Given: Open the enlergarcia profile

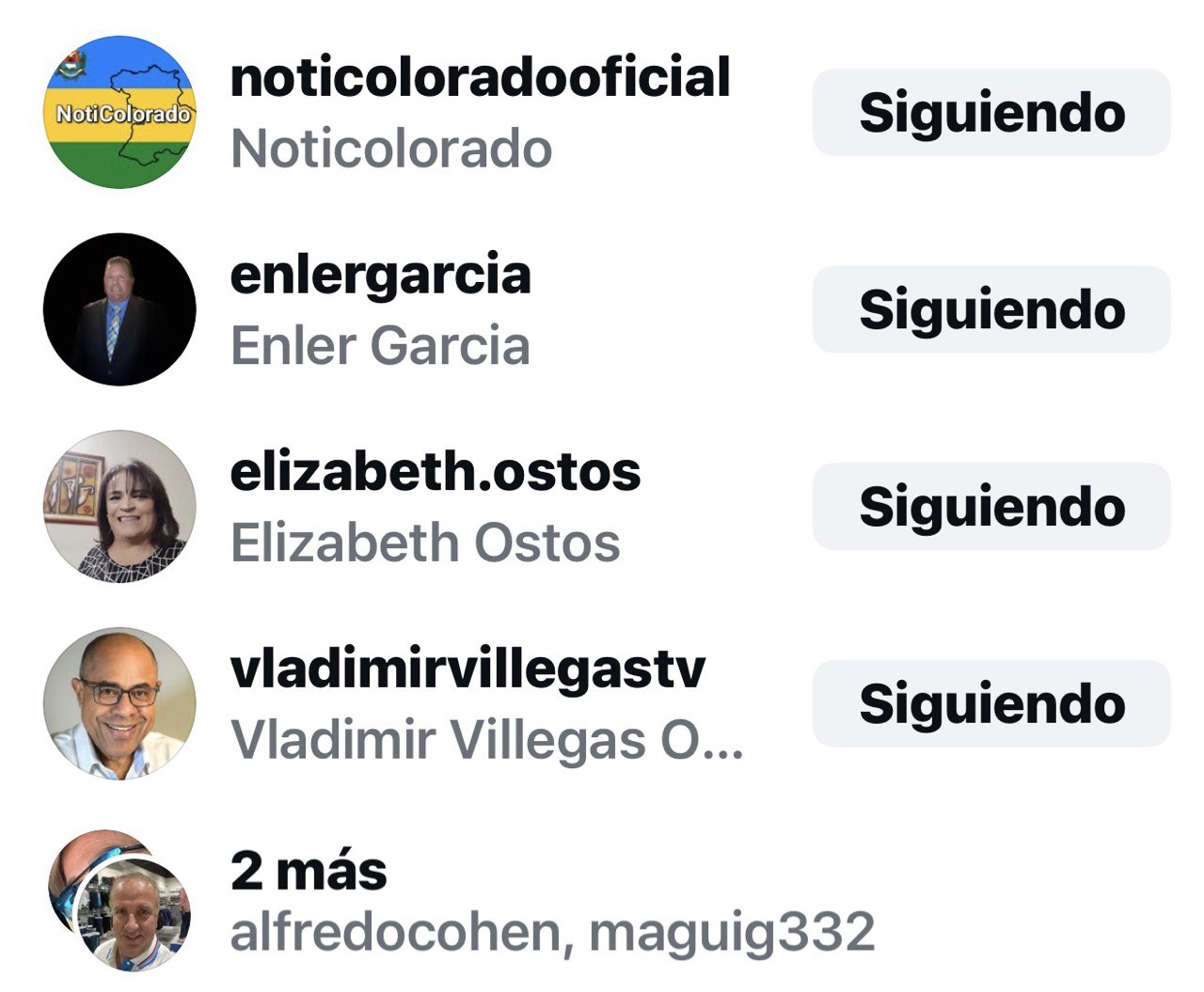Looking at the screenshot, I should (380, 276).
